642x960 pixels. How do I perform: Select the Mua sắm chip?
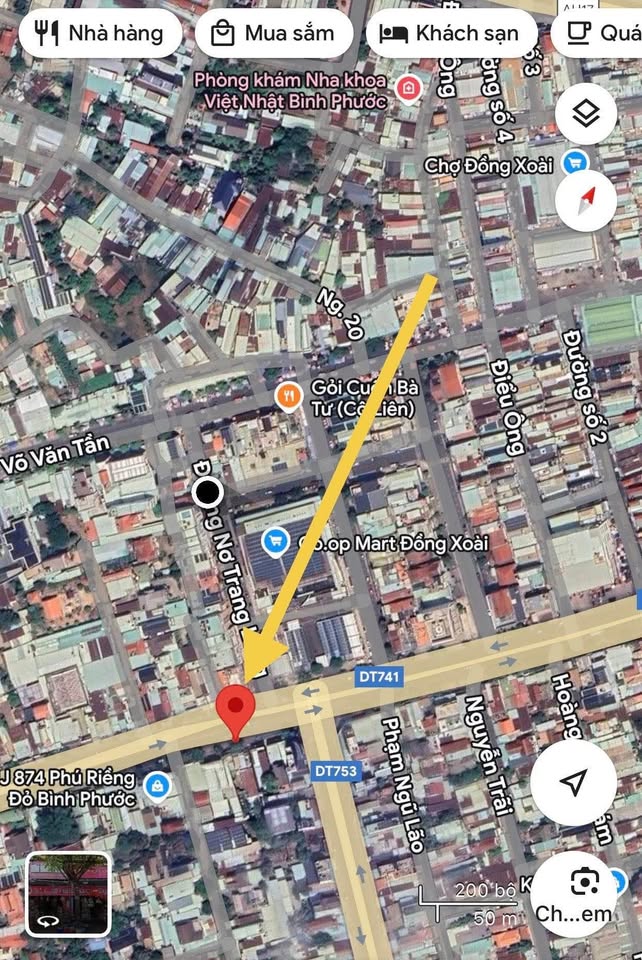(x=274, y=33)
